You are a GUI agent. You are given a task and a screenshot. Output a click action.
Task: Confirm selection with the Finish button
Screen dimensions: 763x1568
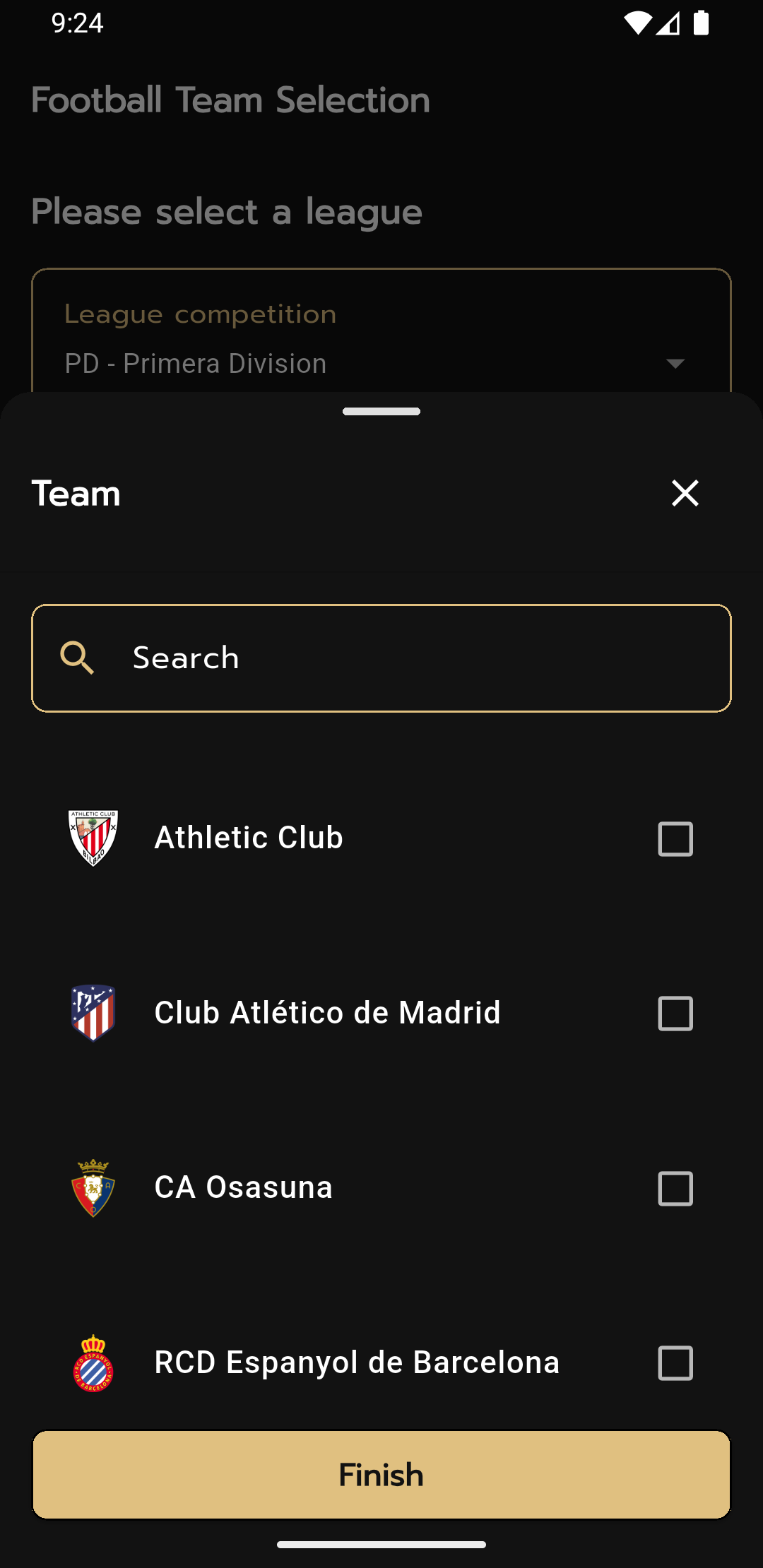pos(381,1475)
